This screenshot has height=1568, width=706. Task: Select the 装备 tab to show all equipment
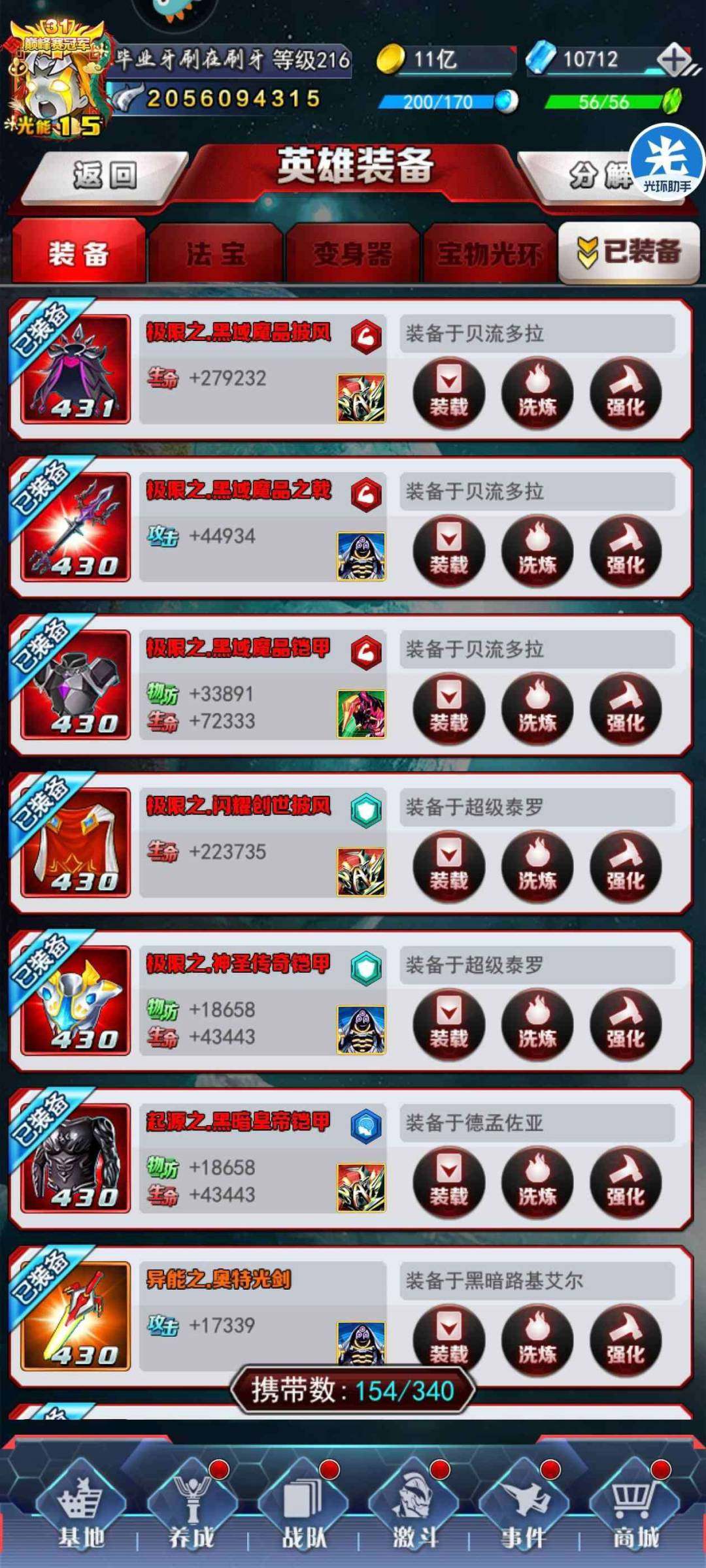[x=77, y=252]
